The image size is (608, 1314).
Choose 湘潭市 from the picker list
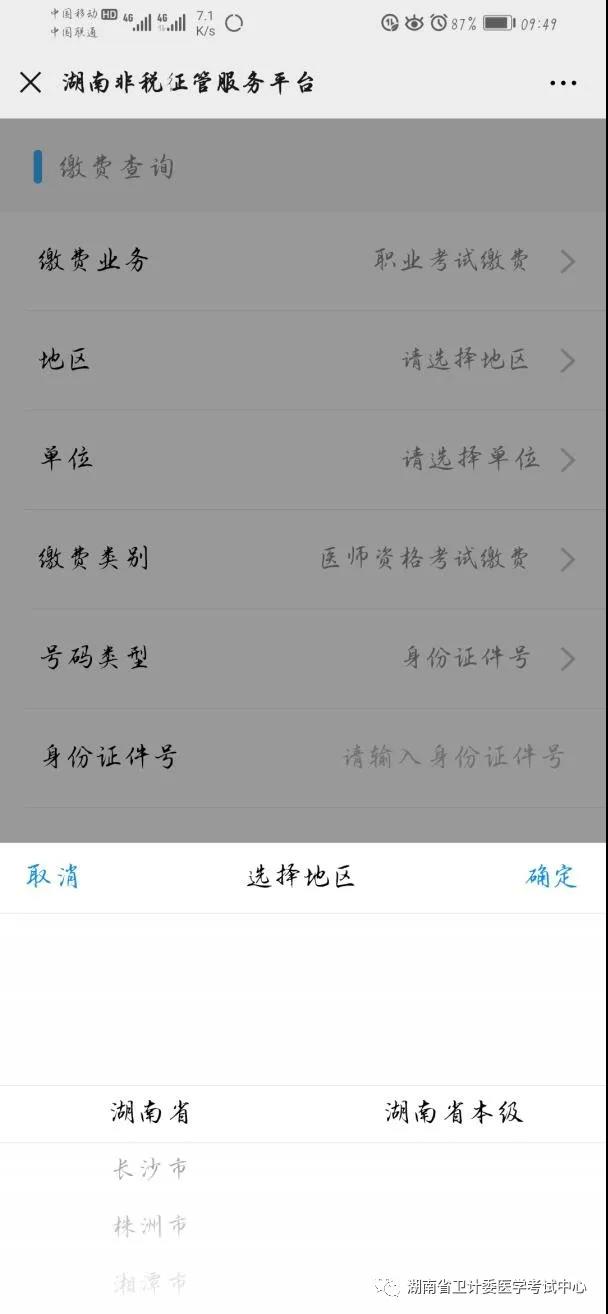(x=150, y=1282)
